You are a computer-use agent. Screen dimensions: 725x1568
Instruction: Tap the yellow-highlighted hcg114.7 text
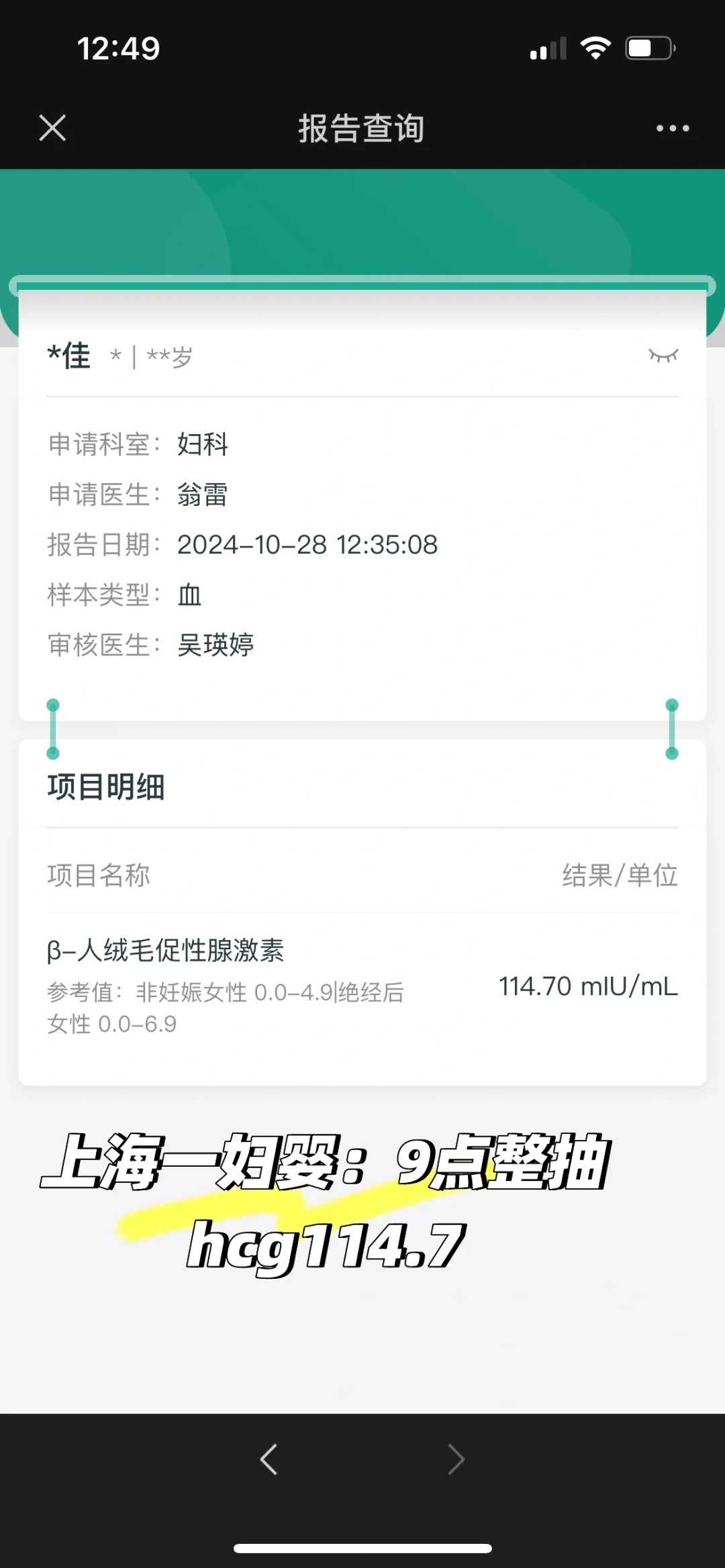coord(325,1245)
